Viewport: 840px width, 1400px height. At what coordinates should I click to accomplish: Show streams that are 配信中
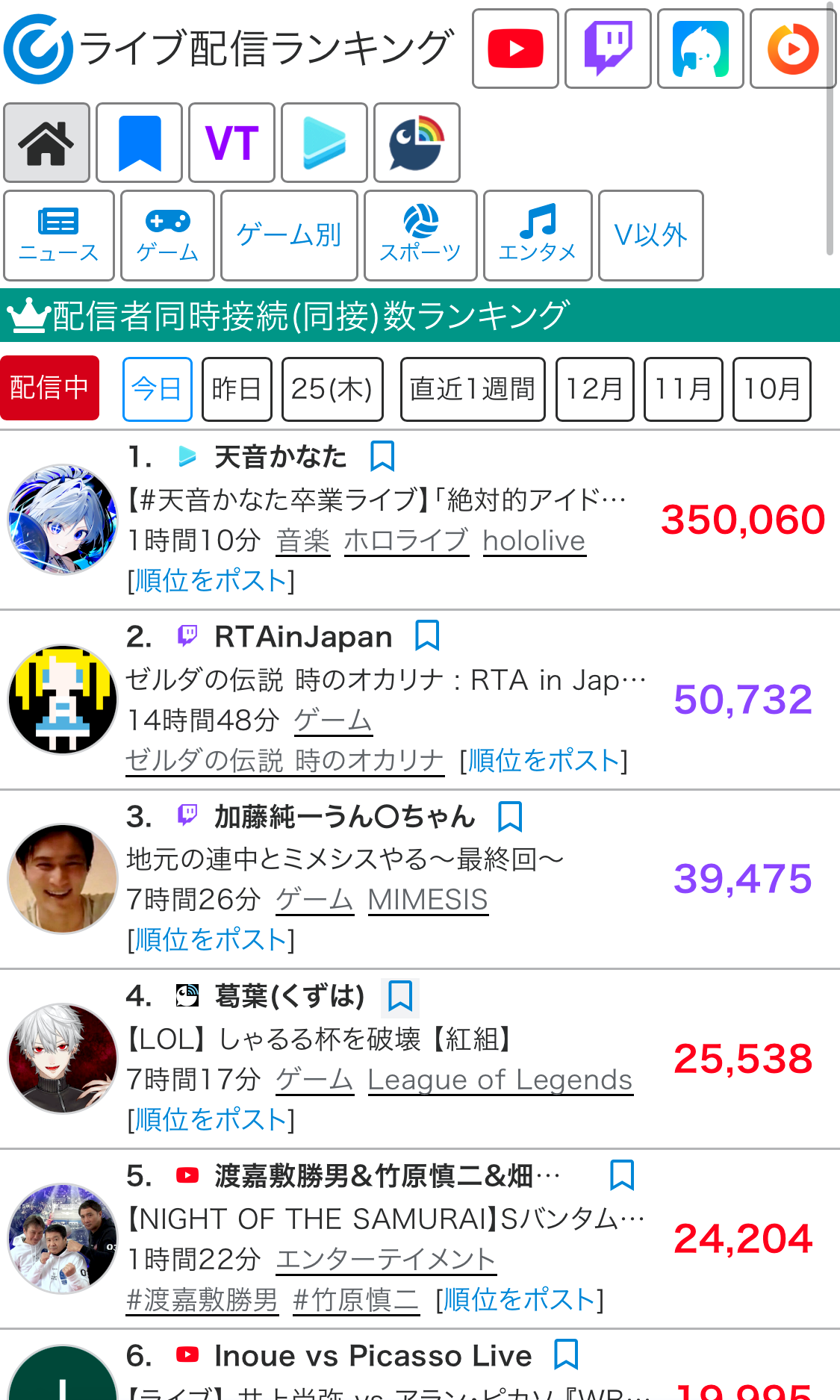tap(49, 388)
